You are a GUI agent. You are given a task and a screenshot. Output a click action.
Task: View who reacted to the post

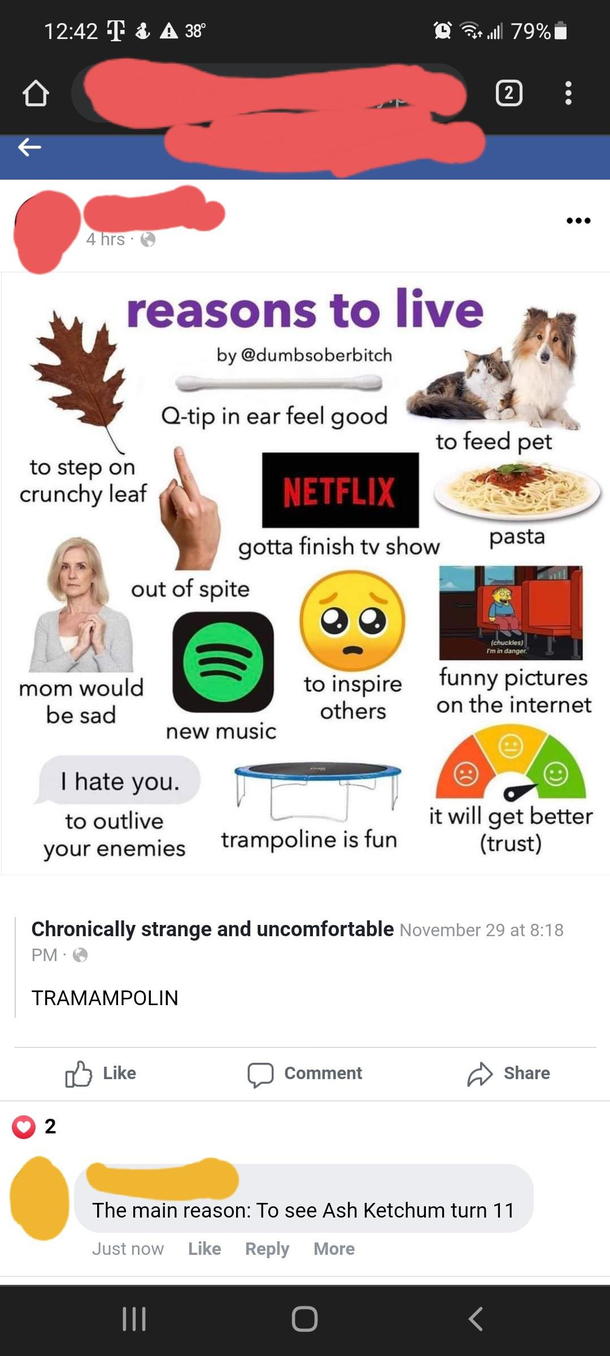pyautogui.click(x=34, y=1127)
